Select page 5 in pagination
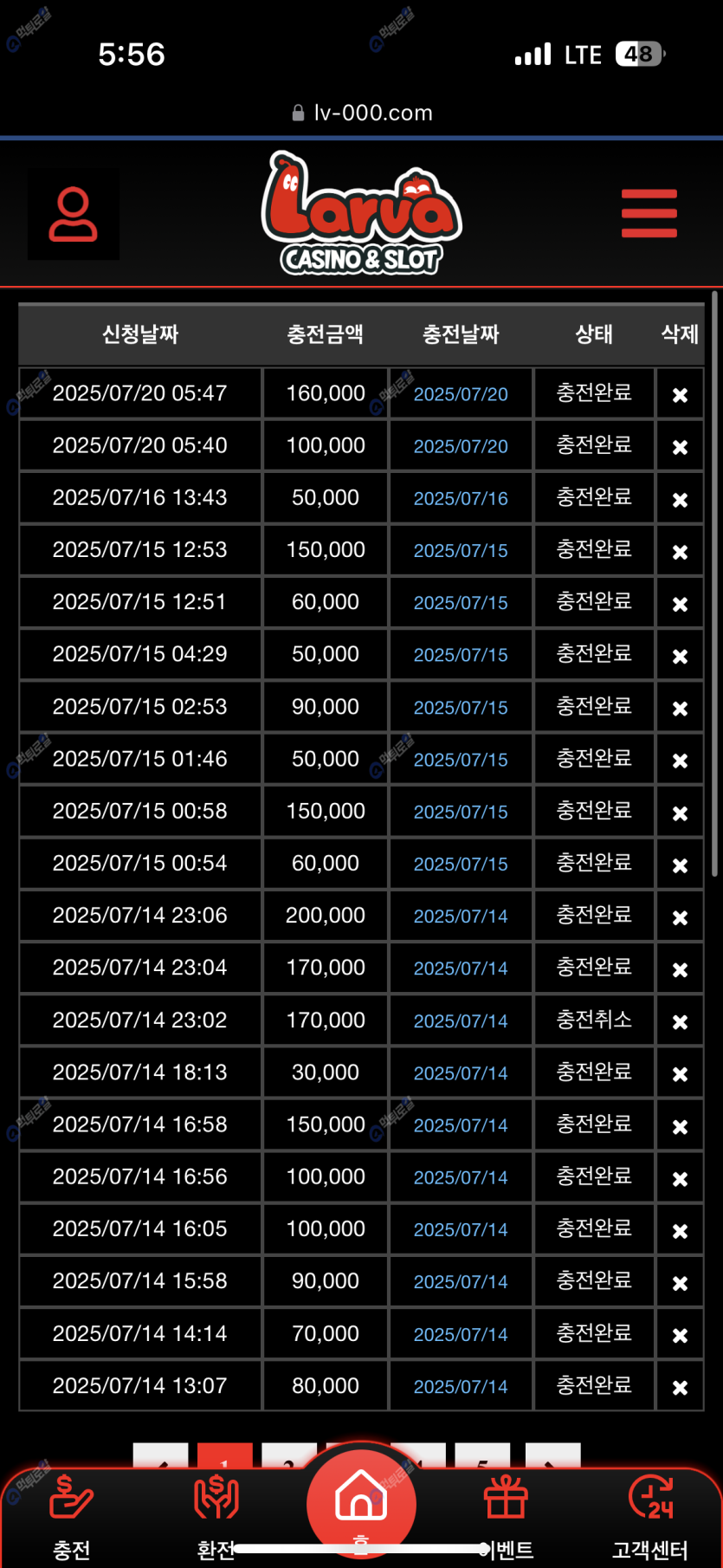 [x=482, y=1457]
